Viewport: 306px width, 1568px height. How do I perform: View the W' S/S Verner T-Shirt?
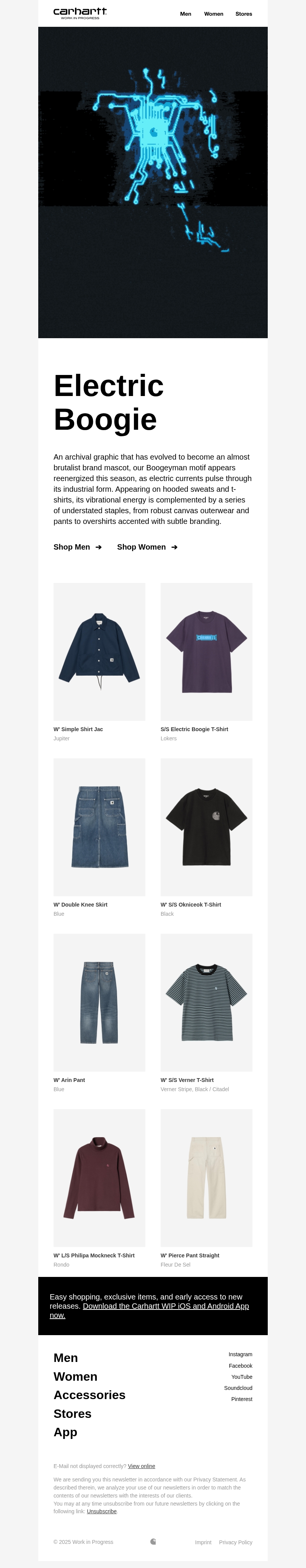(206, 1002)
